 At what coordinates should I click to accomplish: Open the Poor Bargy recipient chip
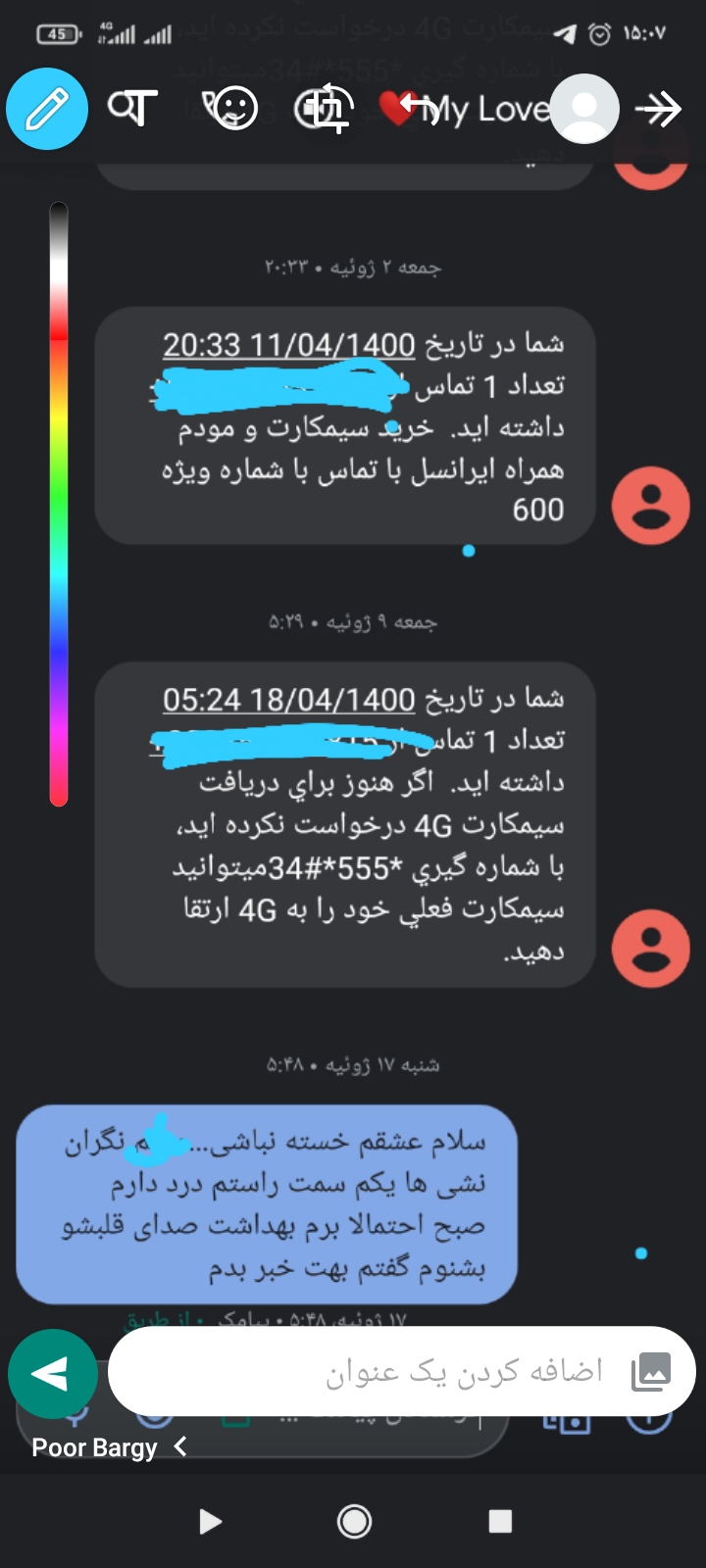click(108, 1447)
